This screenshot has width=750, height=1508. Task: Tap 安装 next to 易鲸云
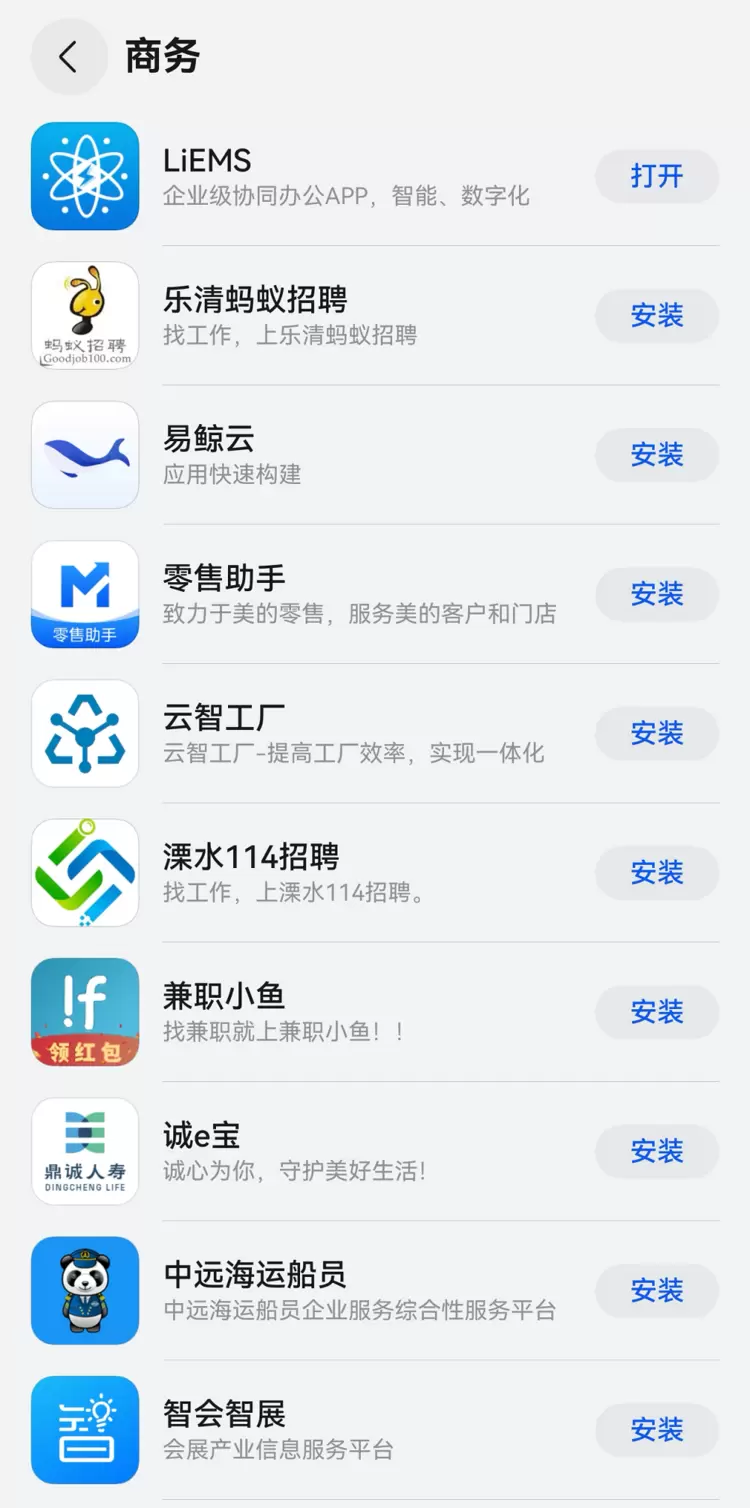[656, 455]
